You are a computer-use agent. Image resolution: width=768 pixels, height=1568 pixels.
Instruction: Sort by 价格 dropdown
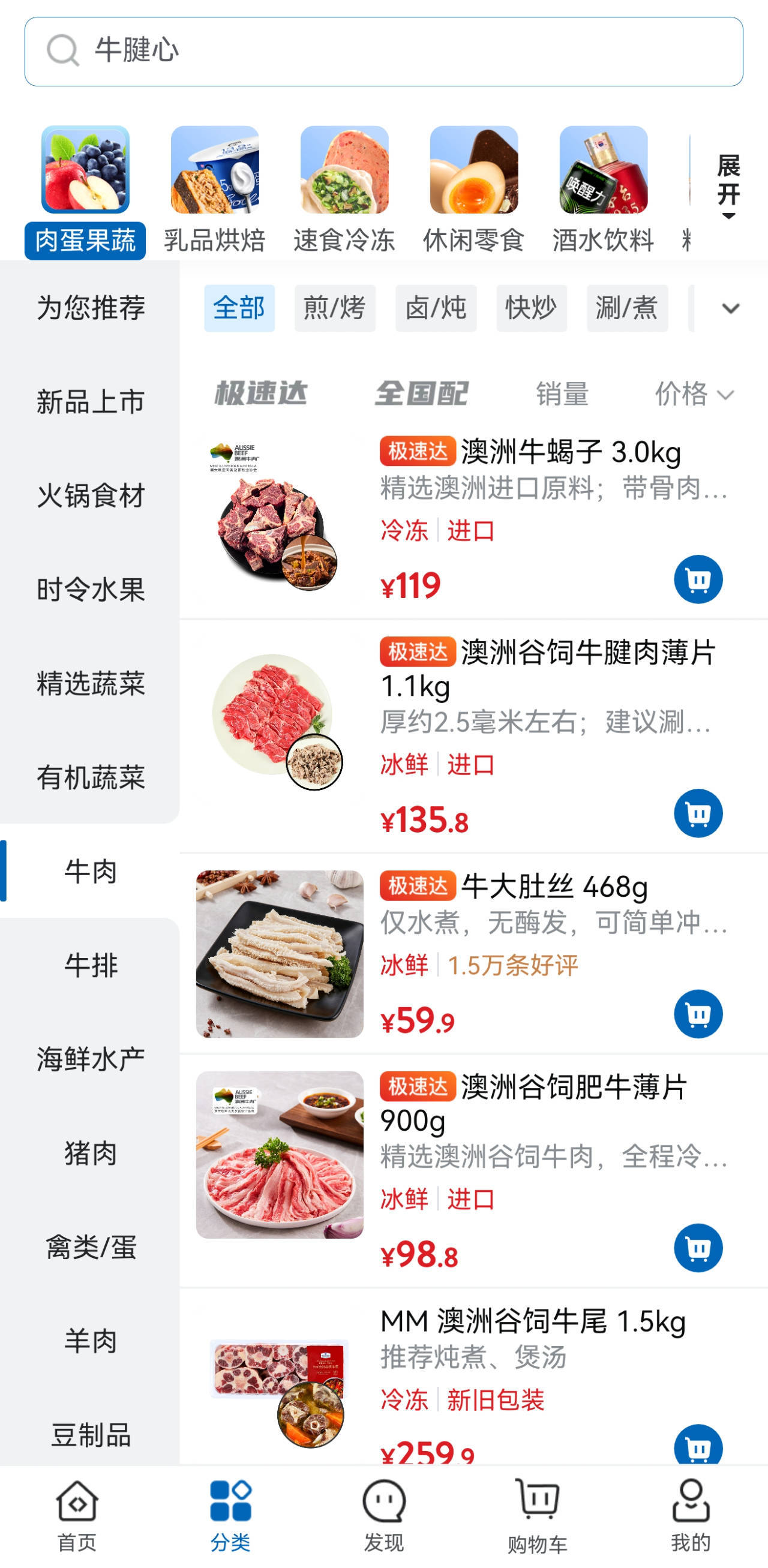(x=693, y=393)
